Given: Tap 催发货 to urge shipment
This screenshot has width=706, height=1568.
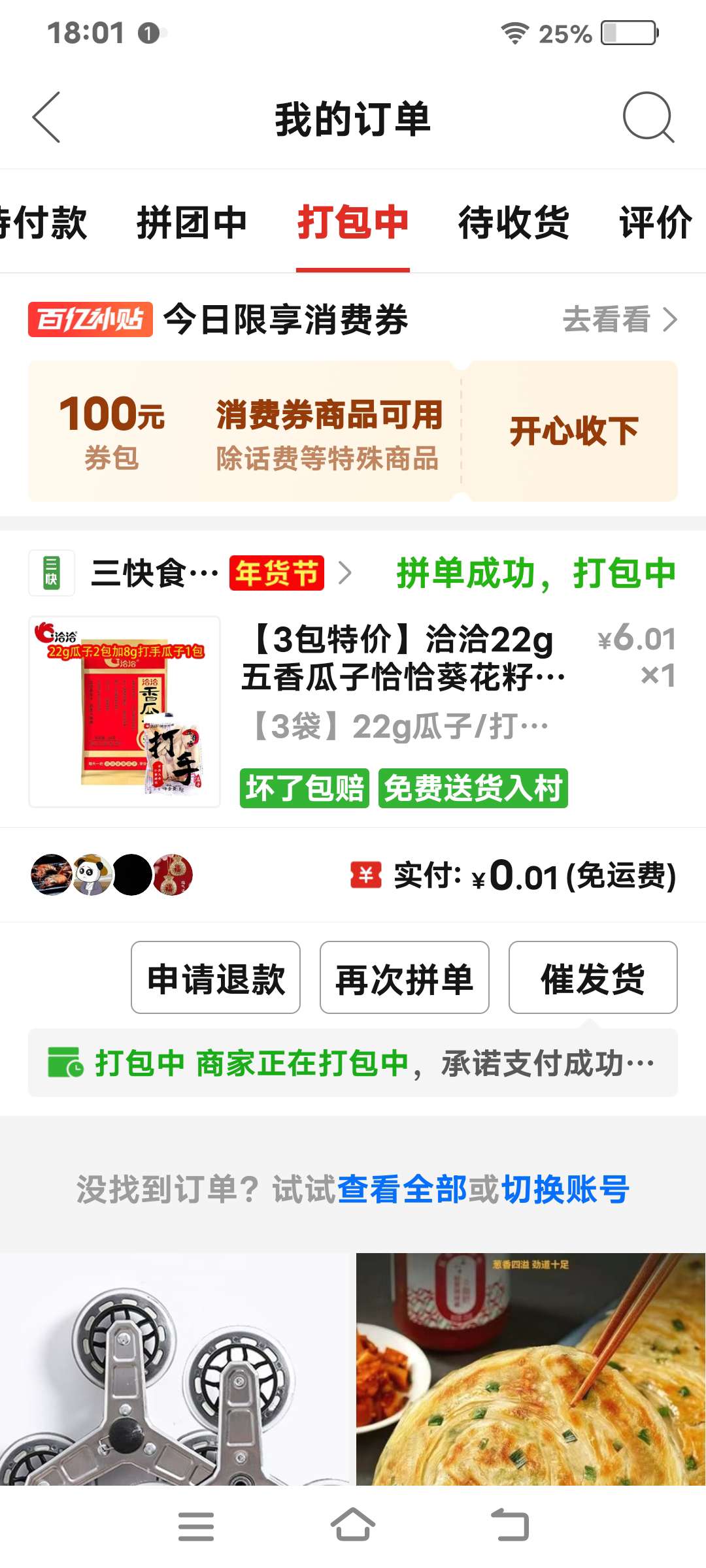Looking at the screenshot, I should 592,978.
